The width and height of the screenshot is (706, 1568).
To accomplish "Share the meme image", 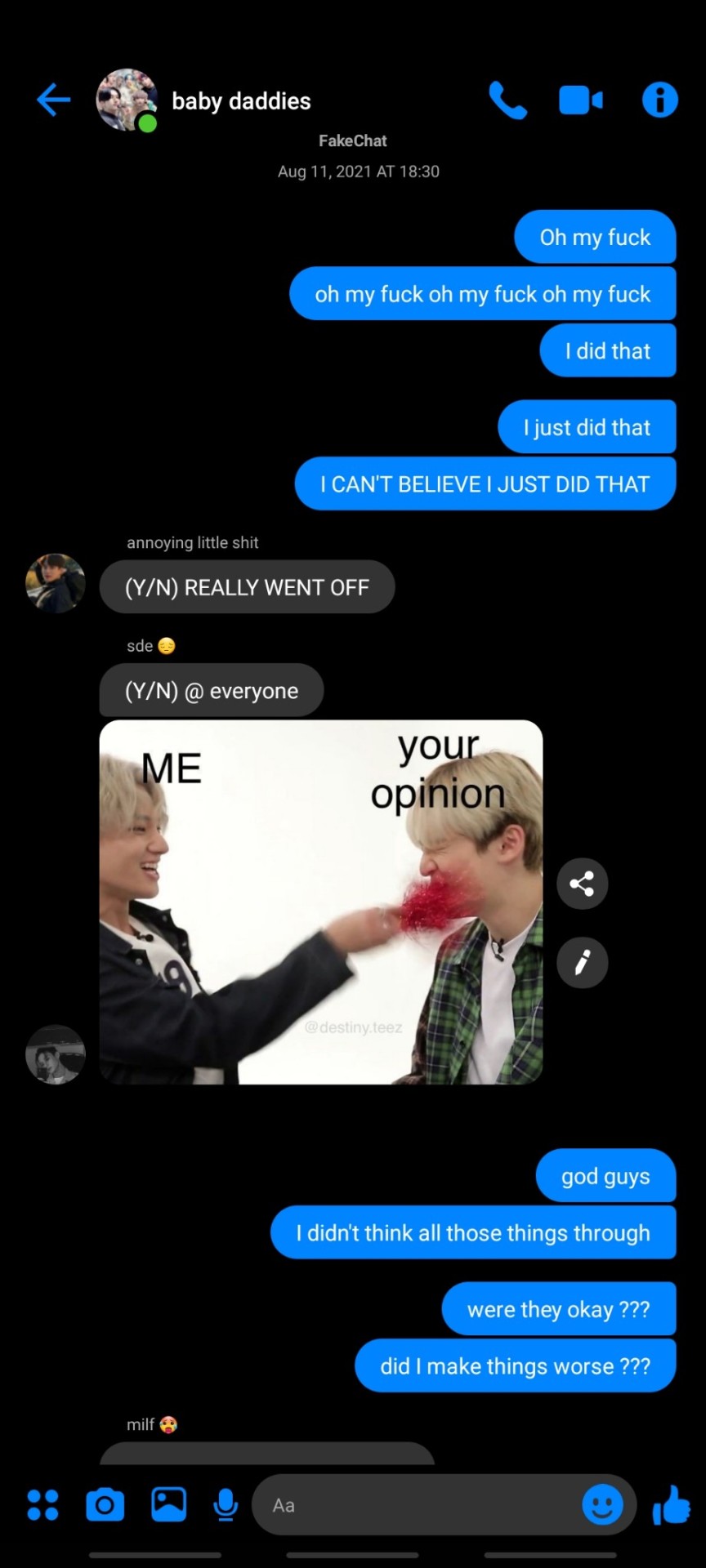I will pos(582,884).
